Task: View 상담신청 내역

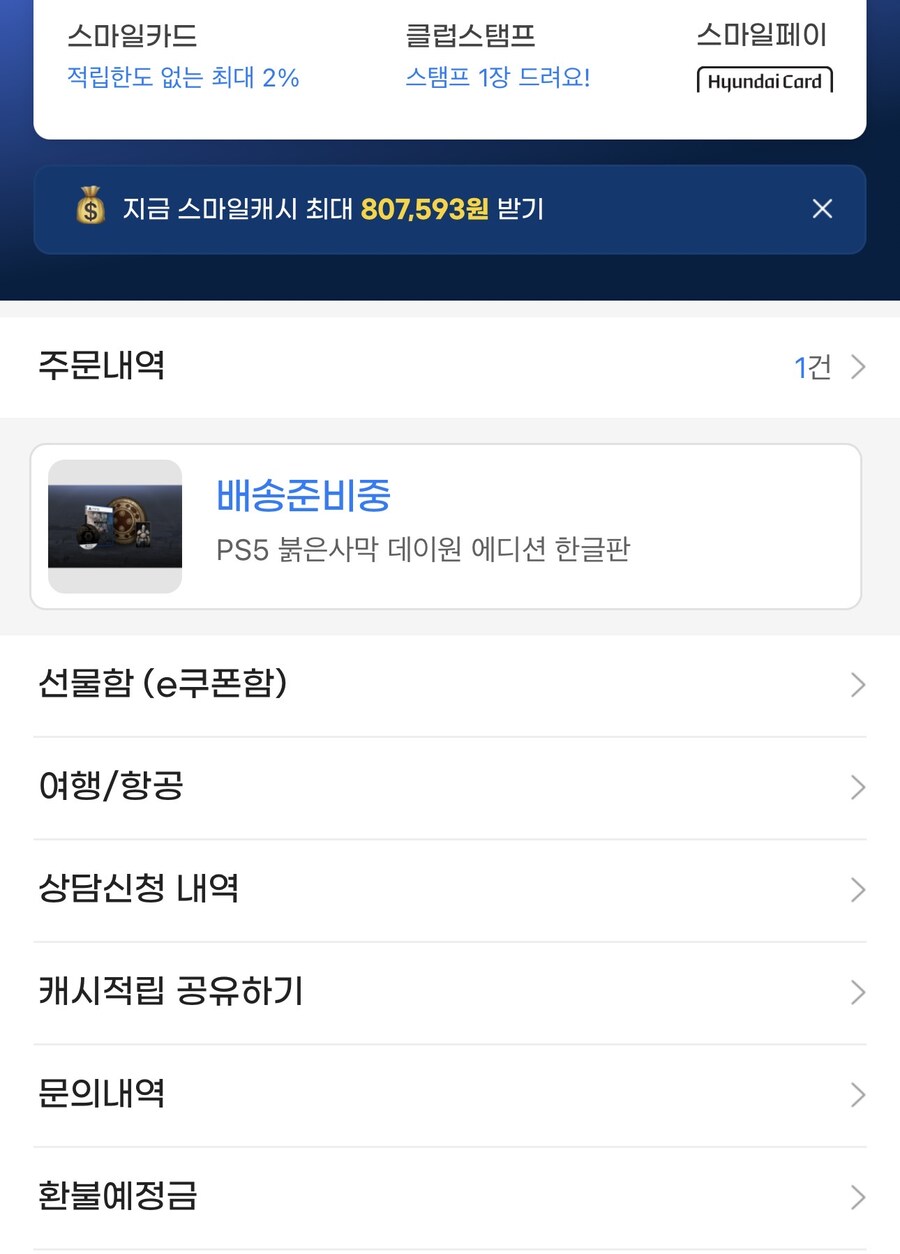Action: (450, 890)
